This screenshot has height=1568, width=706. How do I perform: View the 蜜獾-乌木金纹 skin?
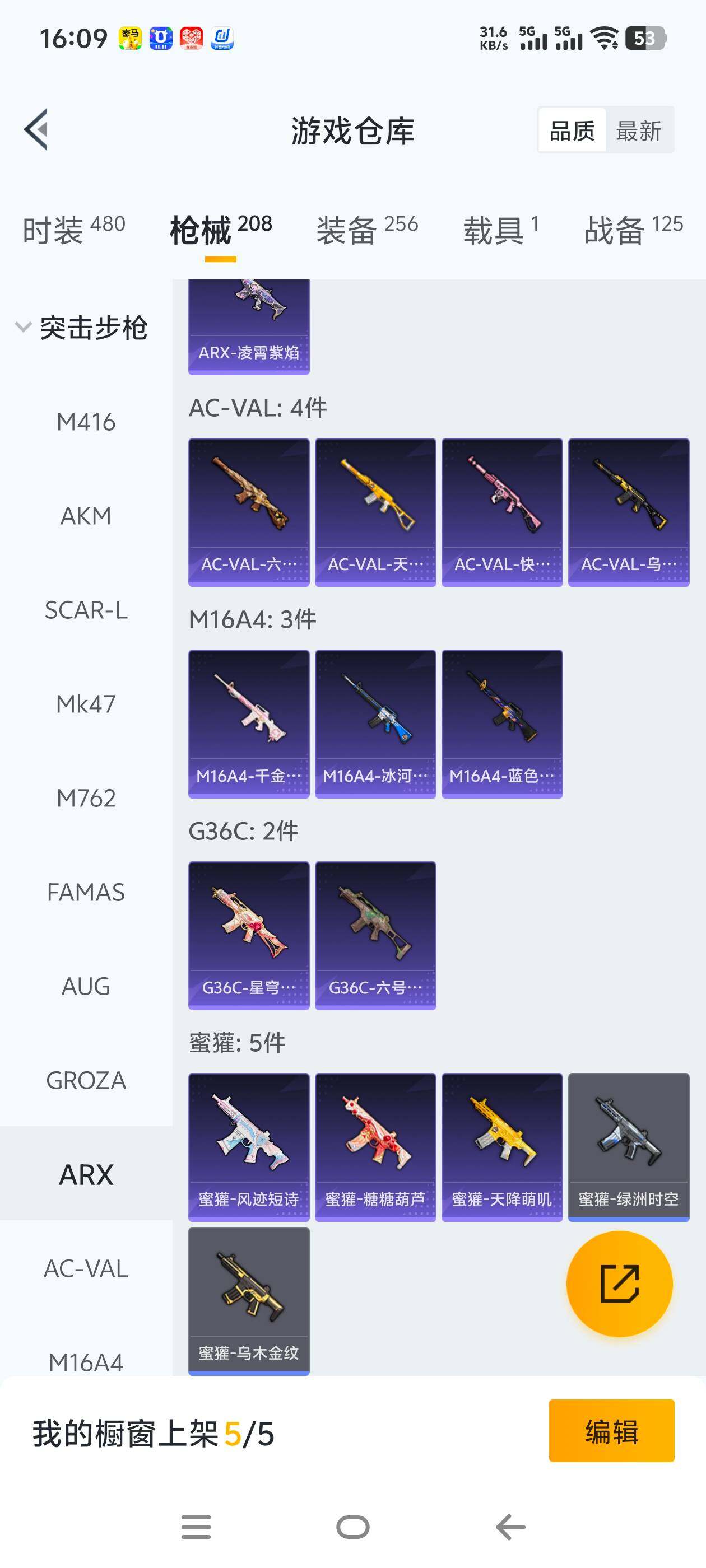[x=249, y=1301]
